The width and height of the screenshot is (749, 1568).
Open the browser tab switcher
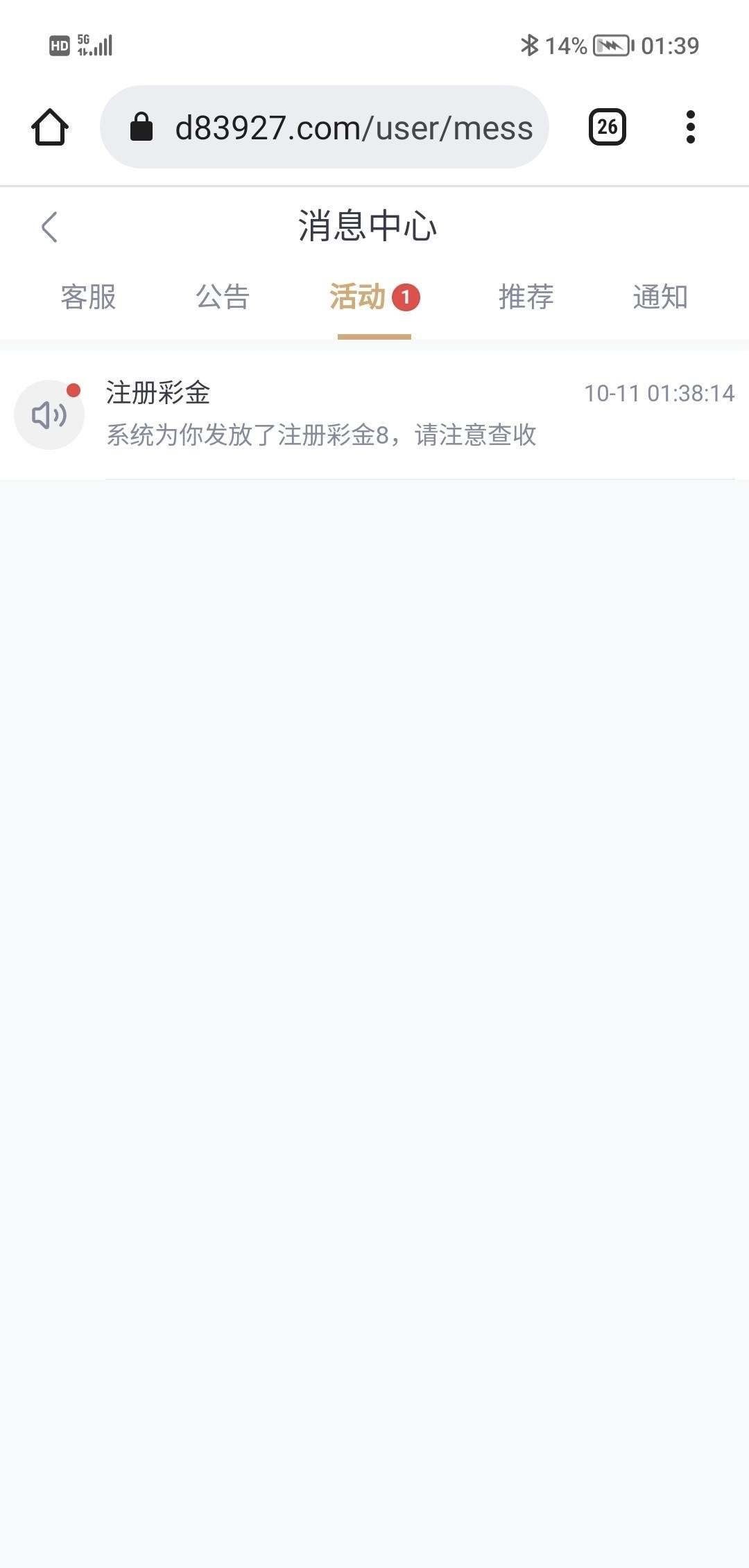[x=607, y=128]
